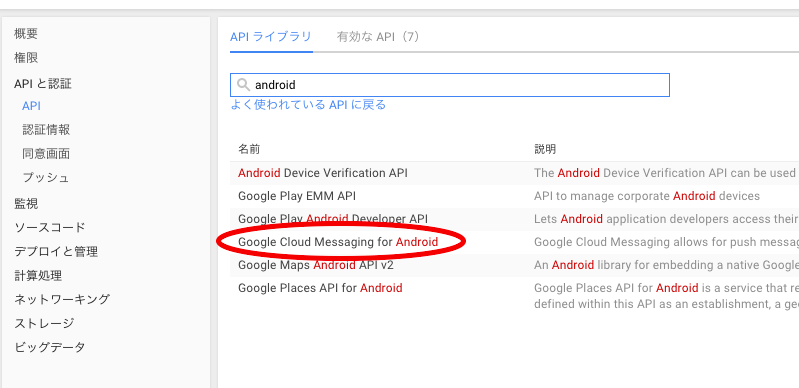The width and height of the screenshot is (799, 388).
Task: Expand the 監視 section
Action: tap(26, 204)
